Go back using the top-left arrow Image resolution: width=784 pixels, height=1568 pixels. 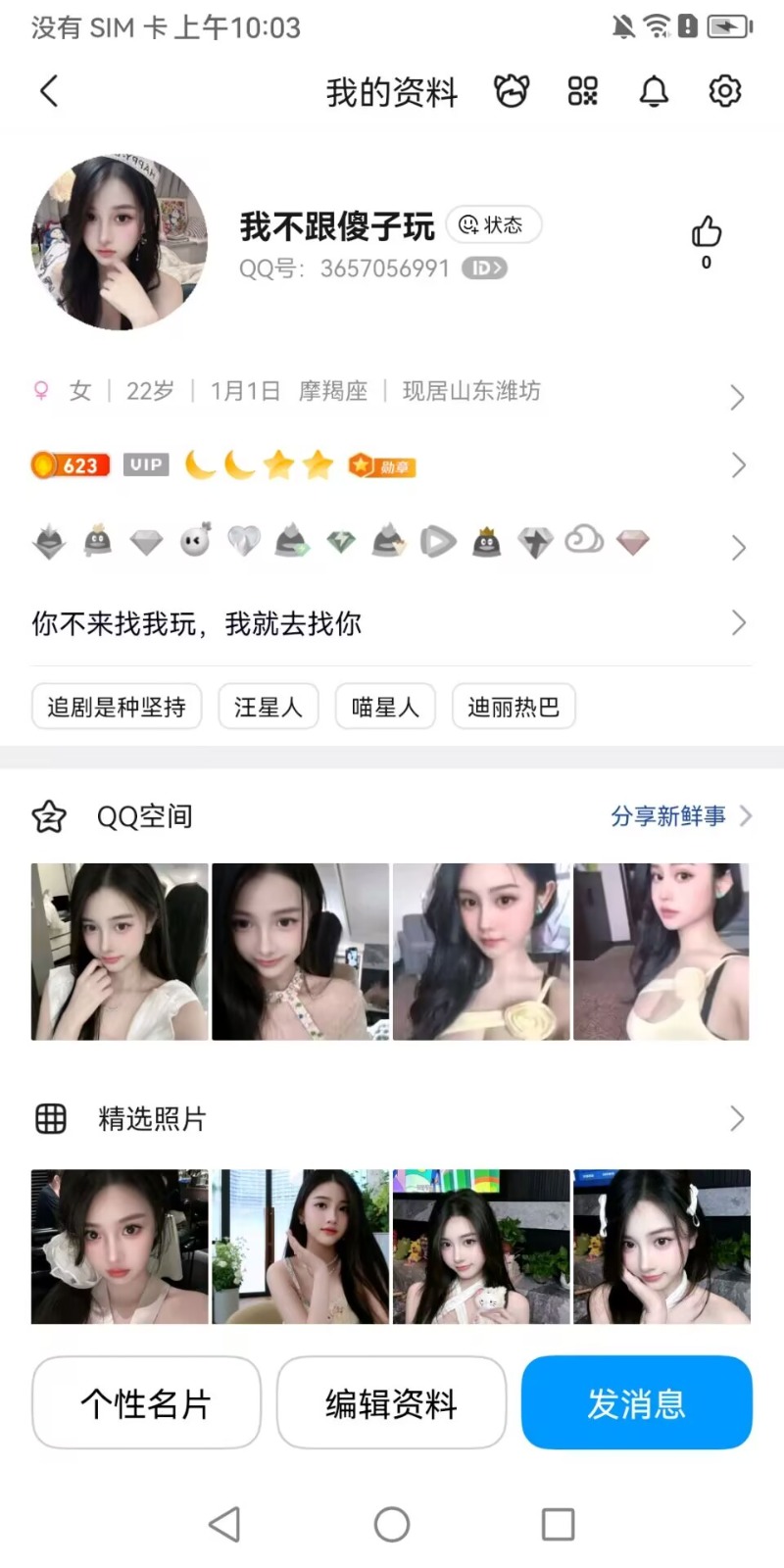(49, 91)
